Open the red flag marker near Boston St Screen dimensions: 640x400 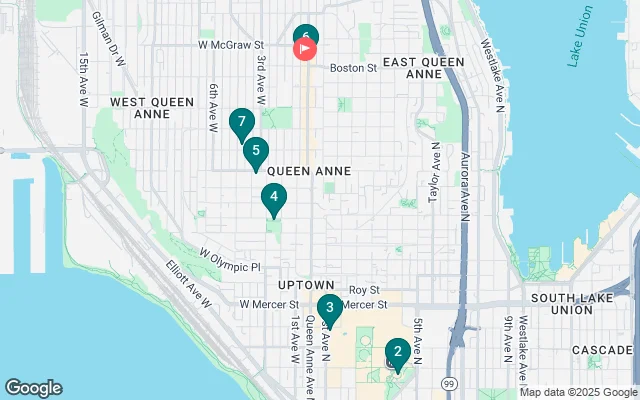click(306, 48)
